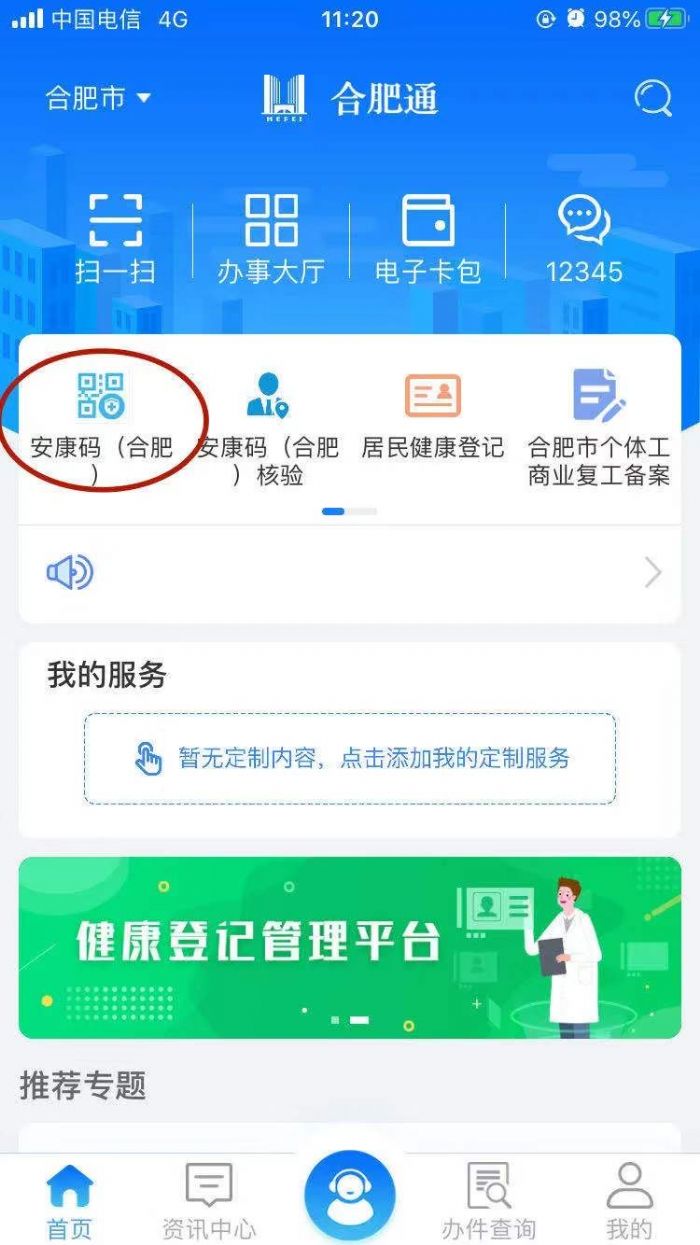
Task: Go to the 我的 tab
Action: click(629, 1200)
